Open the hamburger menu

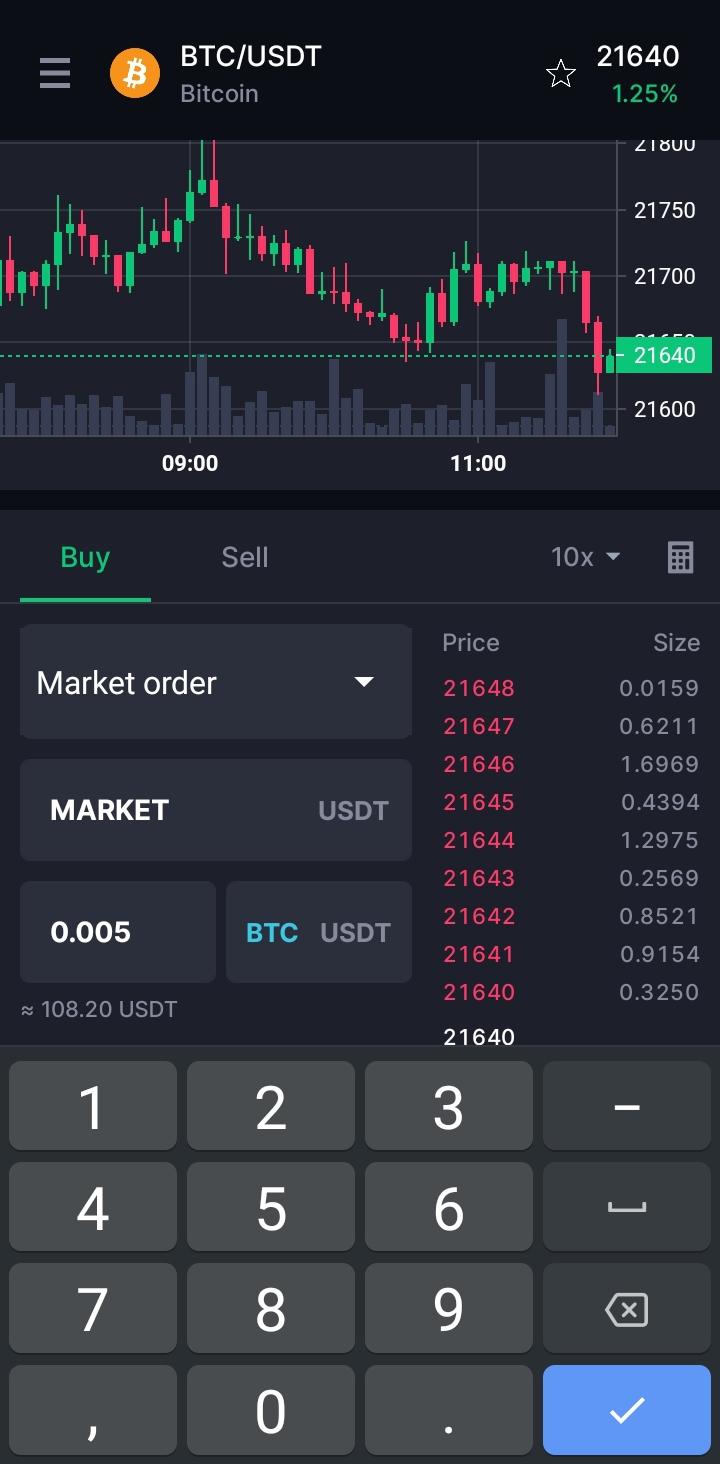(x=55, y=73)
